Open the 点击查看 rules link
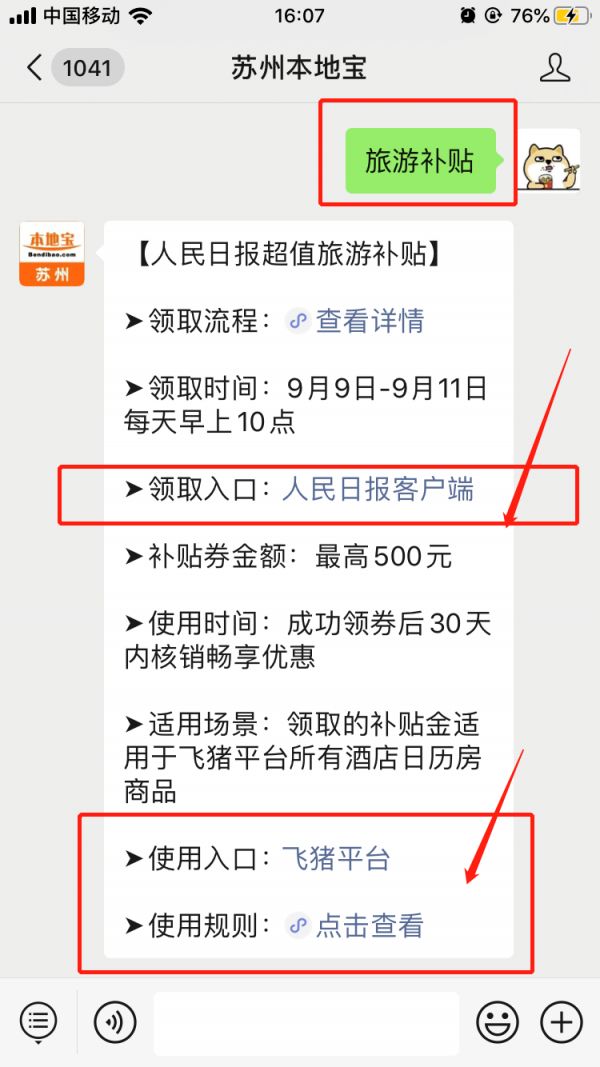Viewport: 600px width, 1067px height. tap(369, 926)
